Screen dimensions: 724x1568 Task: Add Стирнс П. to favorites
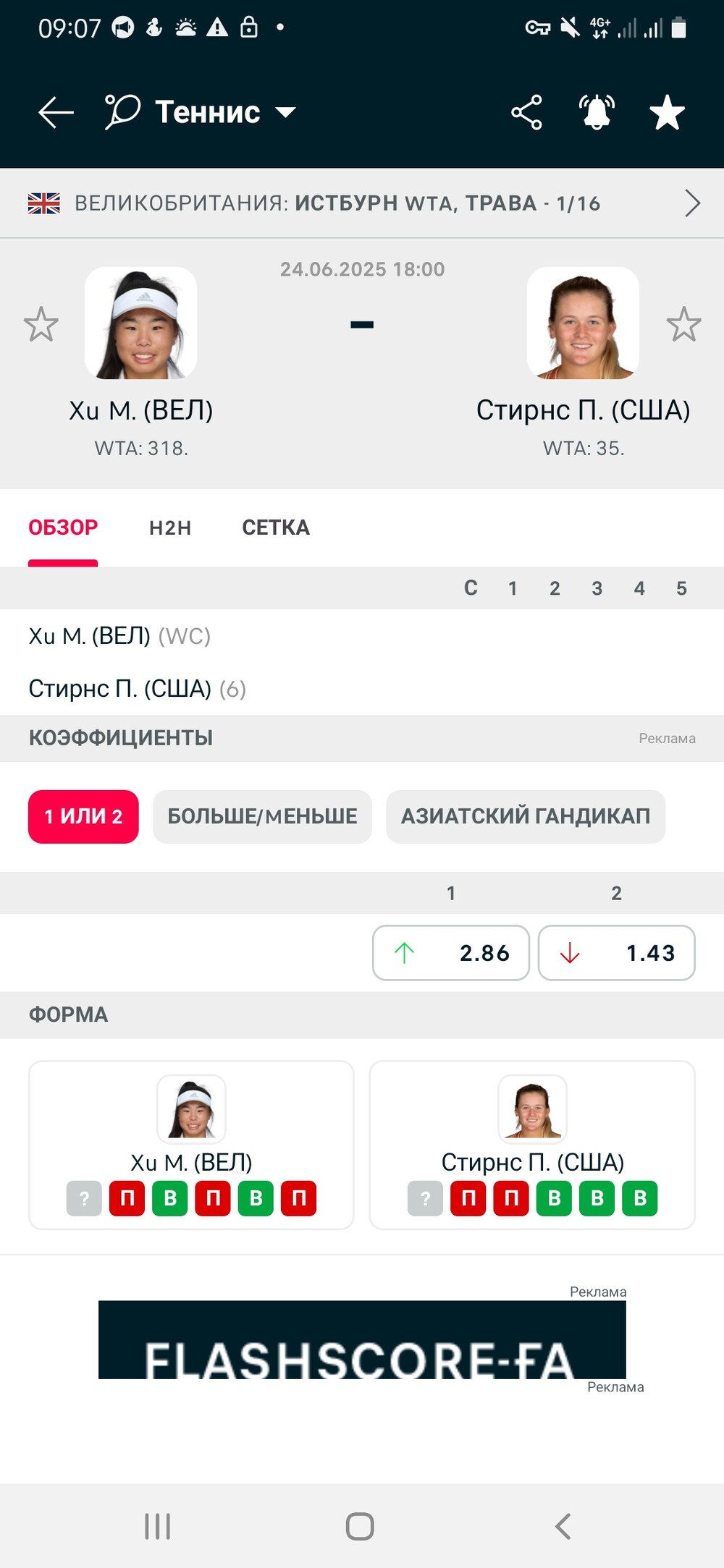(683, 324)
